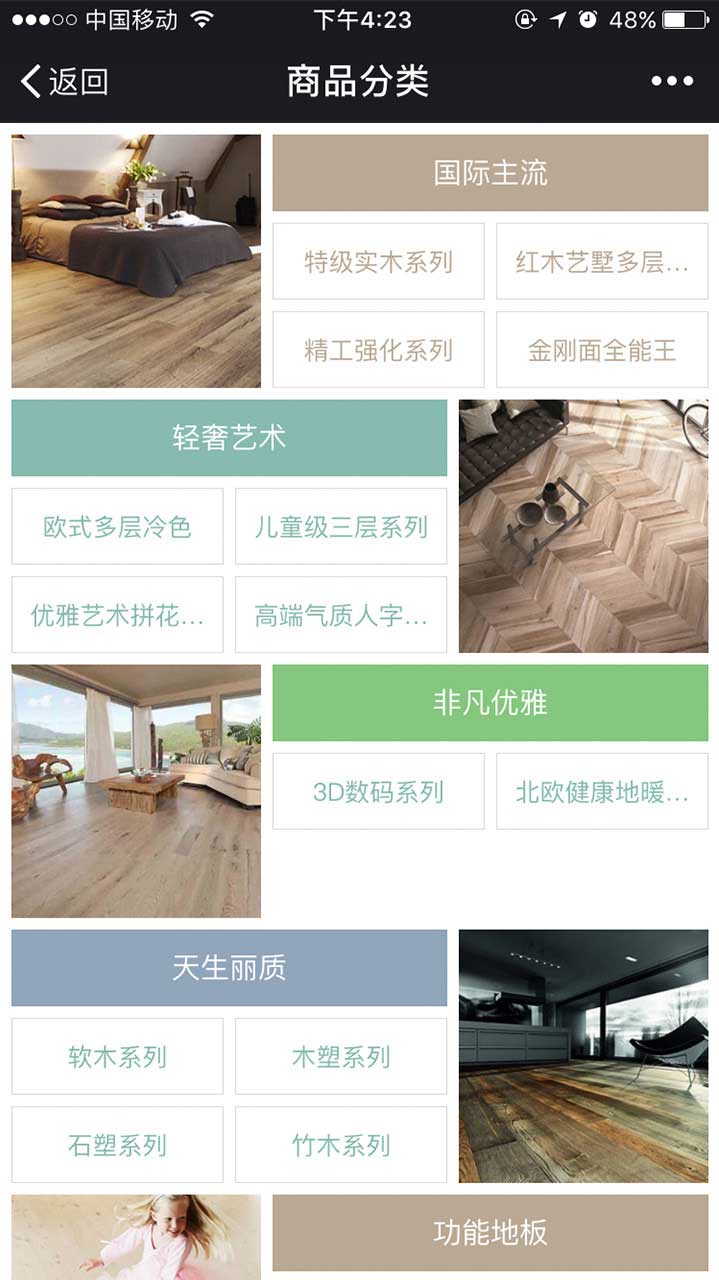Select 金刚面全能王
The image size is (719, 1280).
[602, 350]
